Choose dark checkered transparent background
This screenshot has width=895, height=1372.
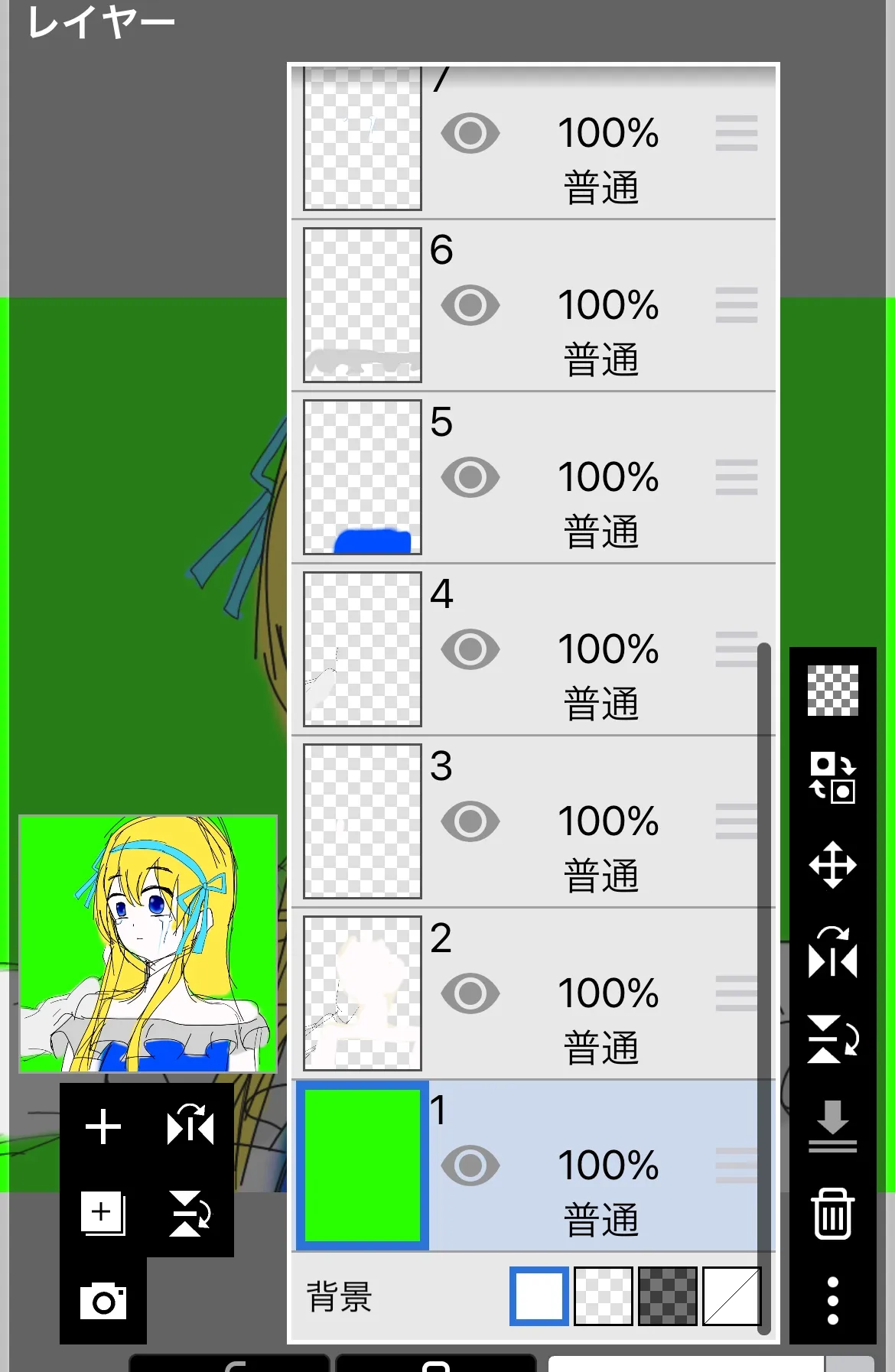click(668, 1296)
